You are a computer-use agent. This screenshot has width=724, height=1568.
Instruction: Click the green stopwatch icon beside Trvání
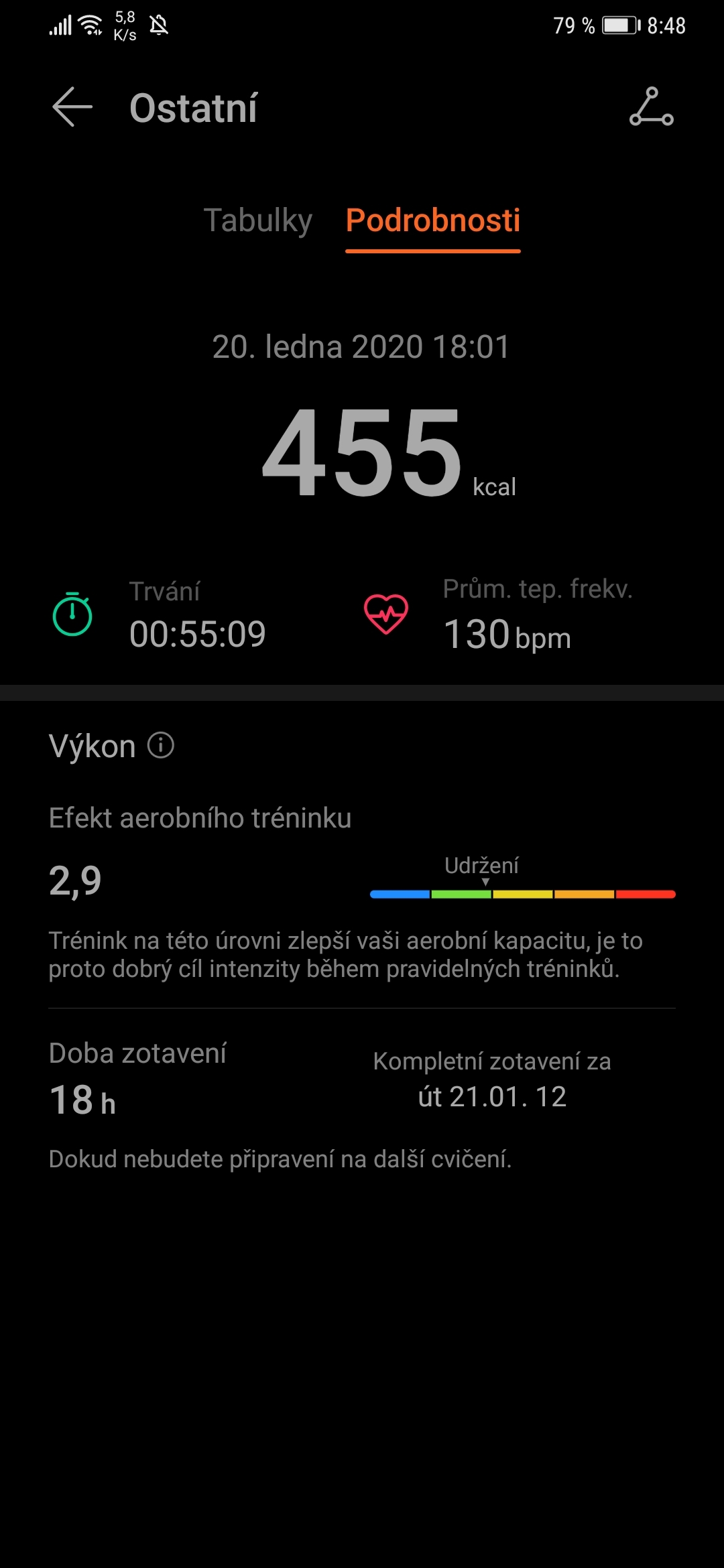click(74, 613)
